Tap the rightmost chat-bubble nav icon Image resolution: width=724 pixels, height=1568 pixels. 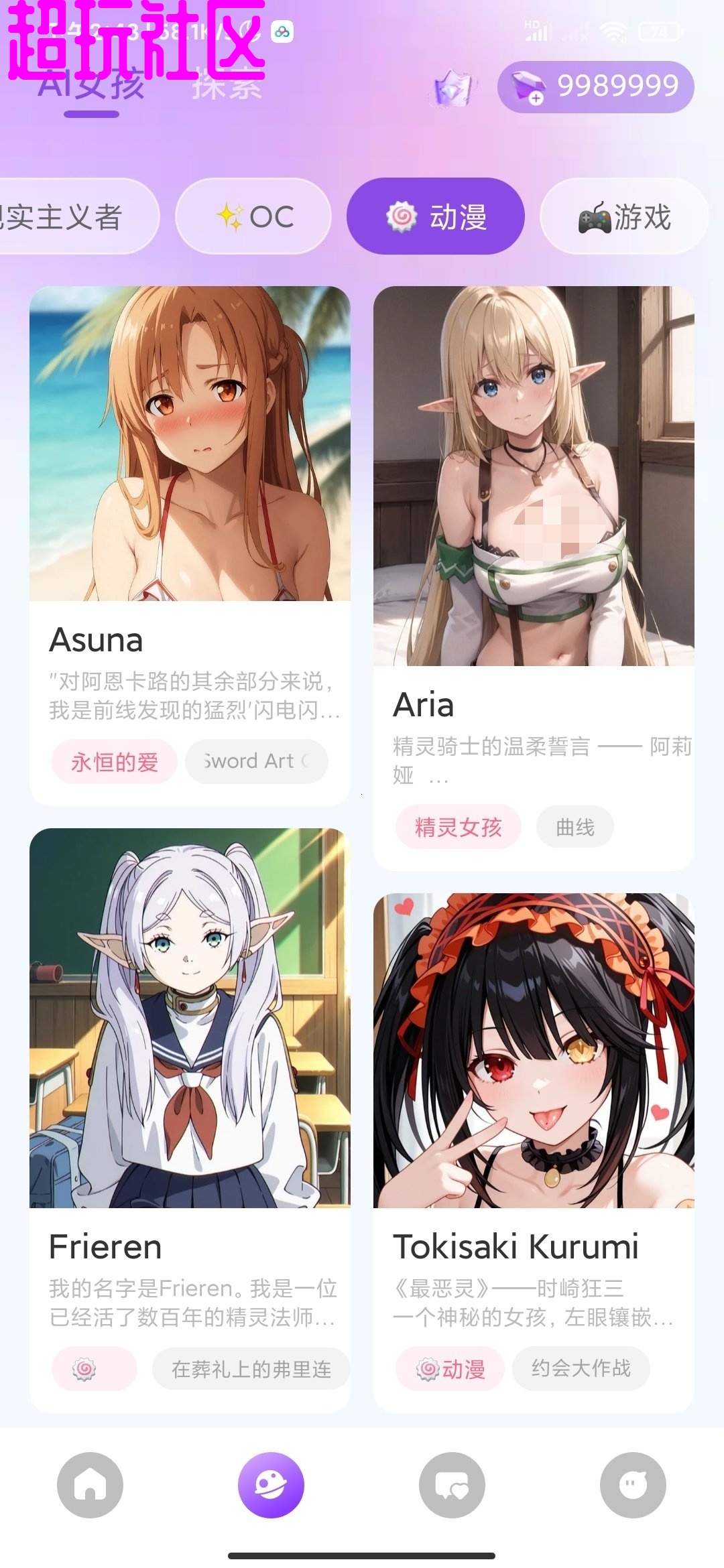click(x=633, y=1485)
